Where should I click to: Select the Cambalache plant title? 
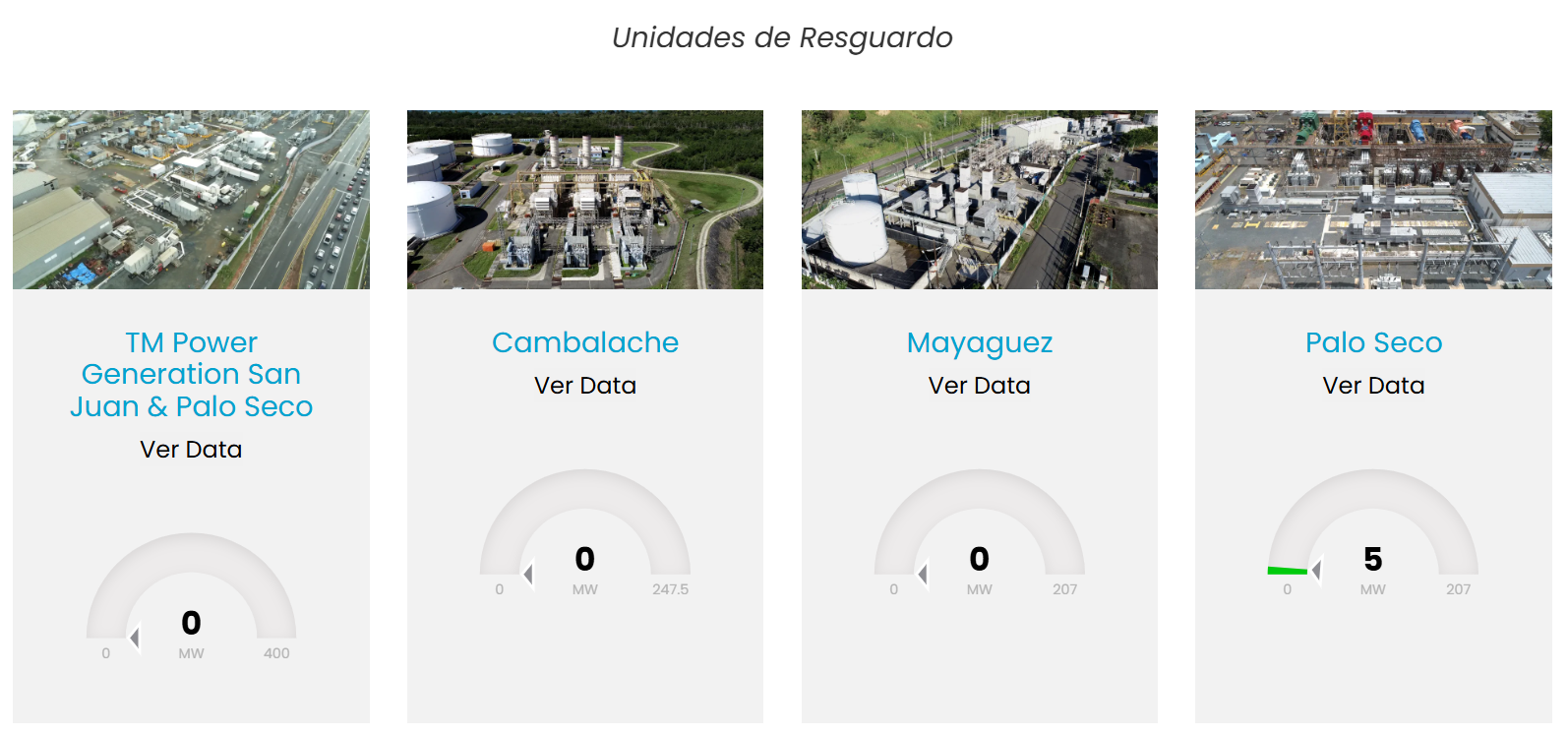tap(584, 342)
